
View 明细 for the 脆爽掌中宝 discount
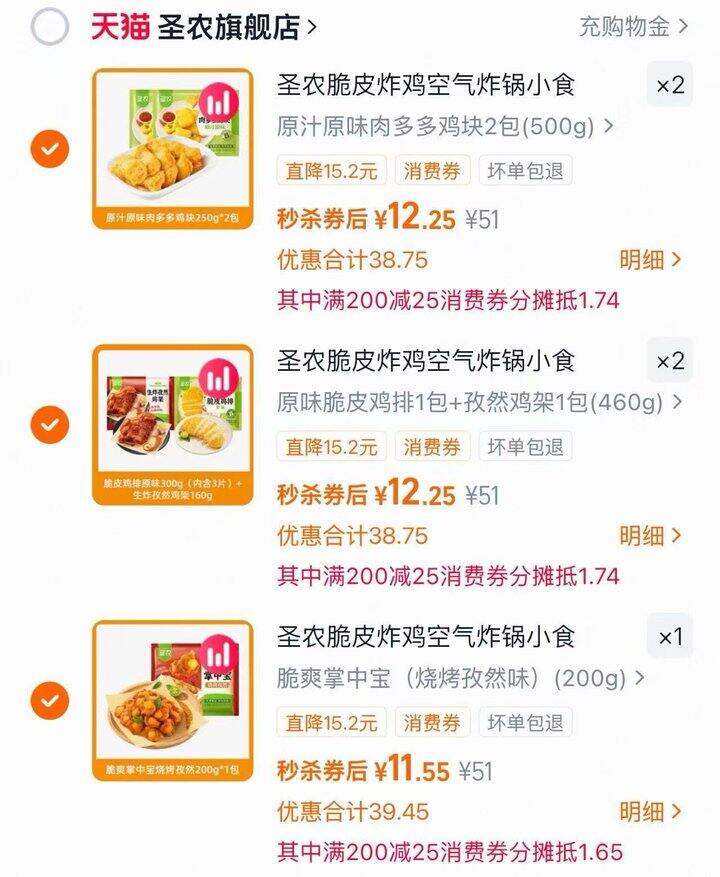pos(650,811)
